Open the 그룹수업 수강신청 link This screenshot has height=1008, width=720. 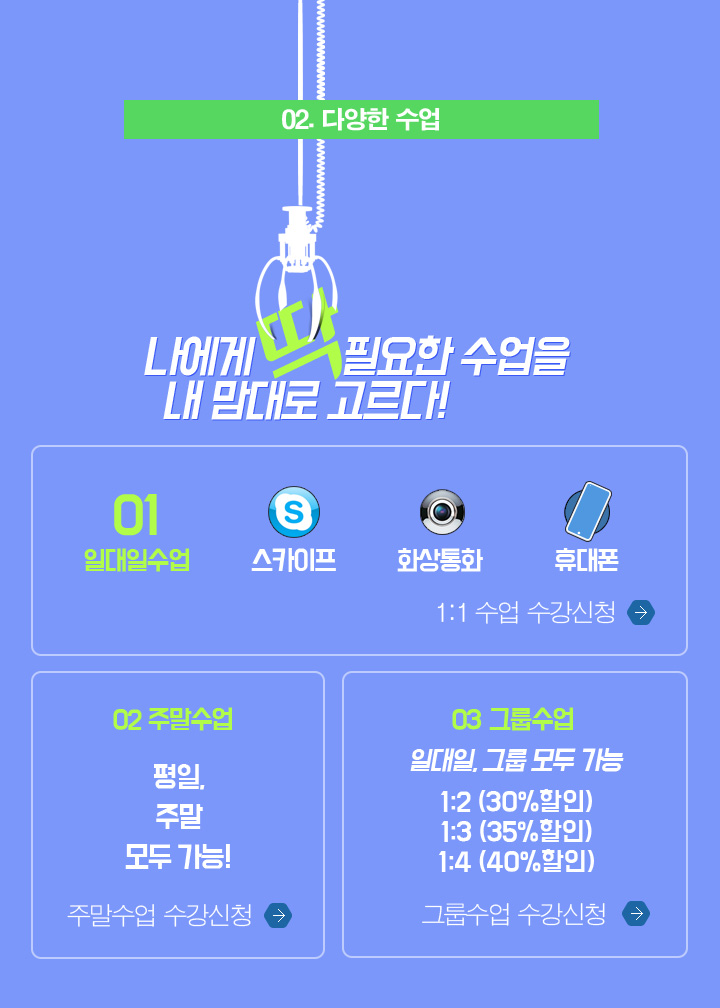(535, 913)
